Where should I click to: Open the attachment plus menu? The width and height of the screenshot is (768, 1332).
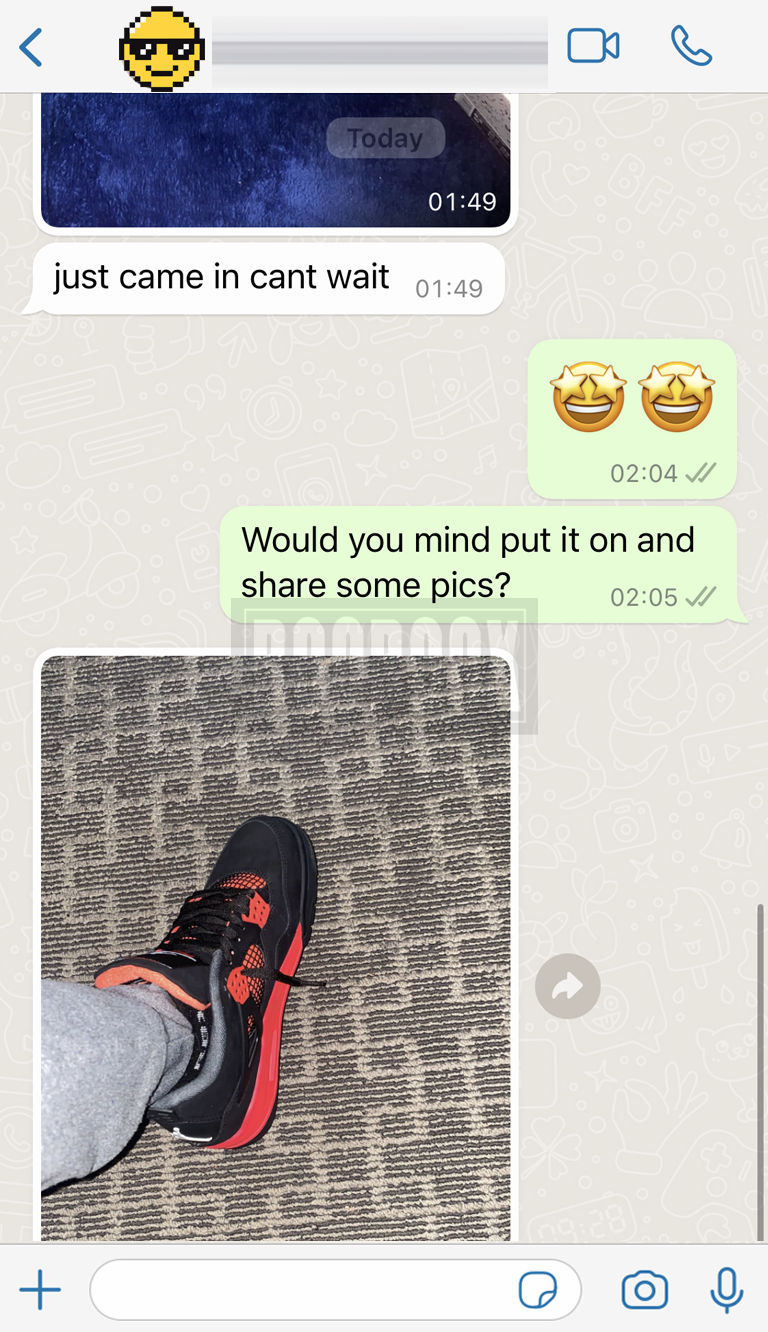click(41, 1290)
